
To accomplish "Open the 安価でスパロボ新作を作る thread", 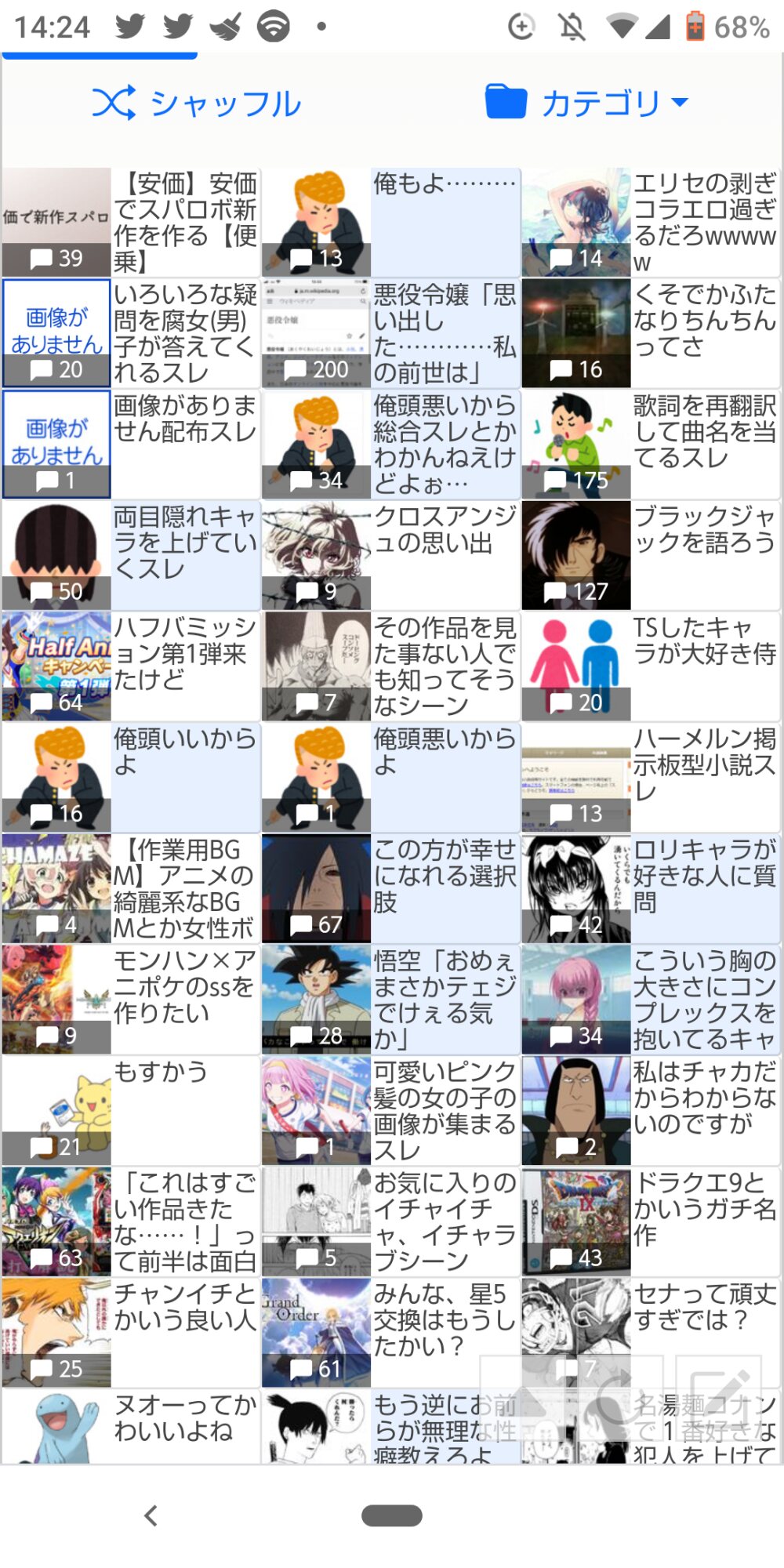I will [x=131, y=223].
